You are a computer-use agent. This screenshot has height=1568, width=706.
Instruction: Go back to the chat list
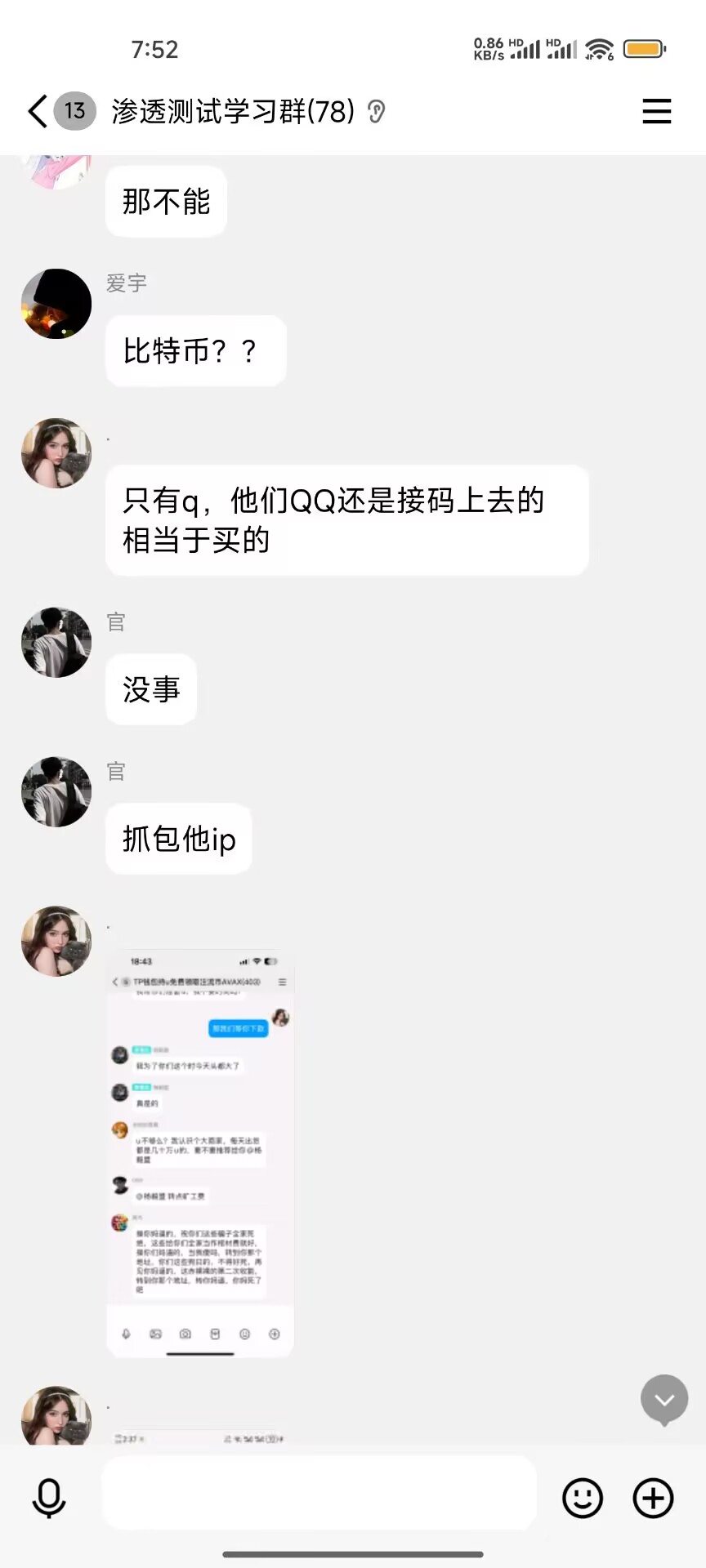(38, 111)
